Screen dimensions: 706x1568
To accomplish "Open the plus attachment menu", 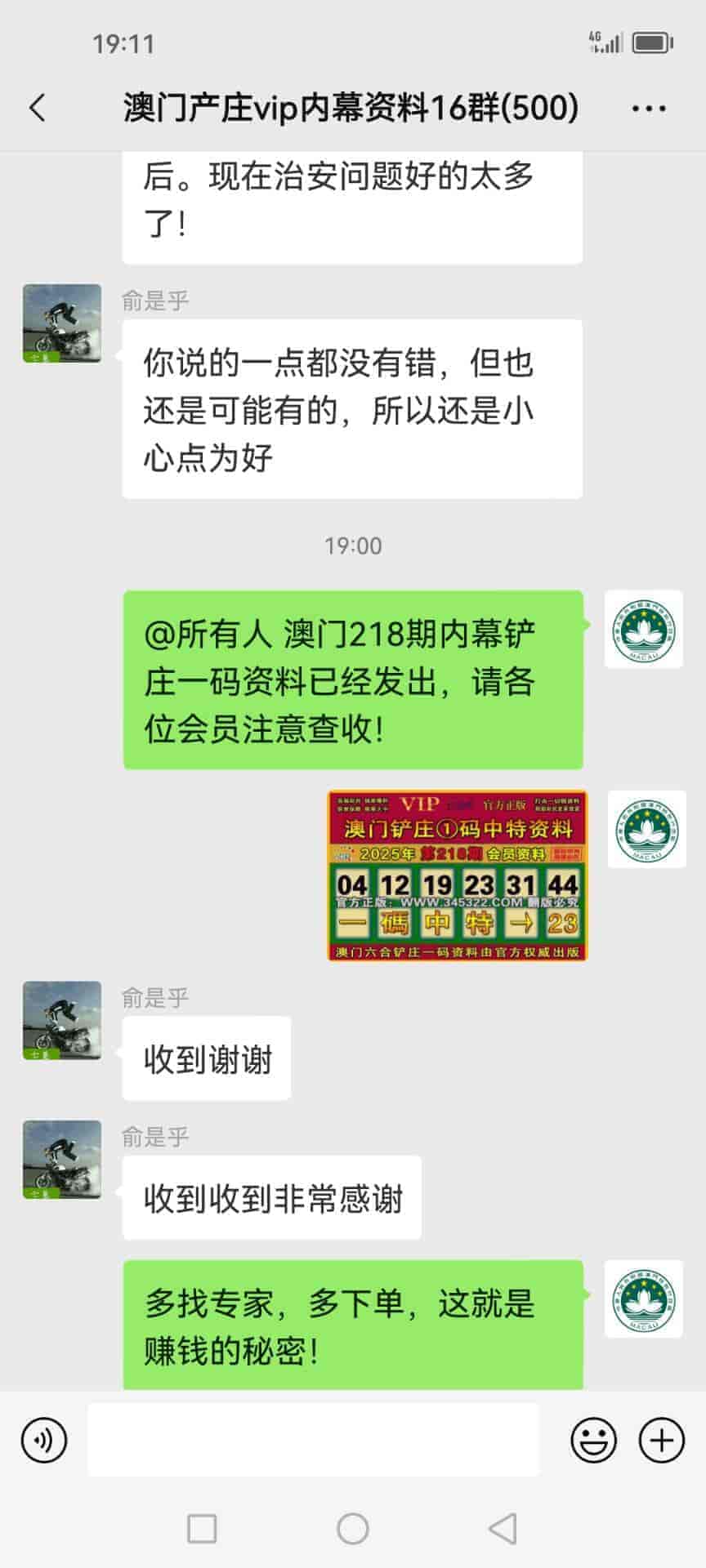I will [x=661, y=1440].
